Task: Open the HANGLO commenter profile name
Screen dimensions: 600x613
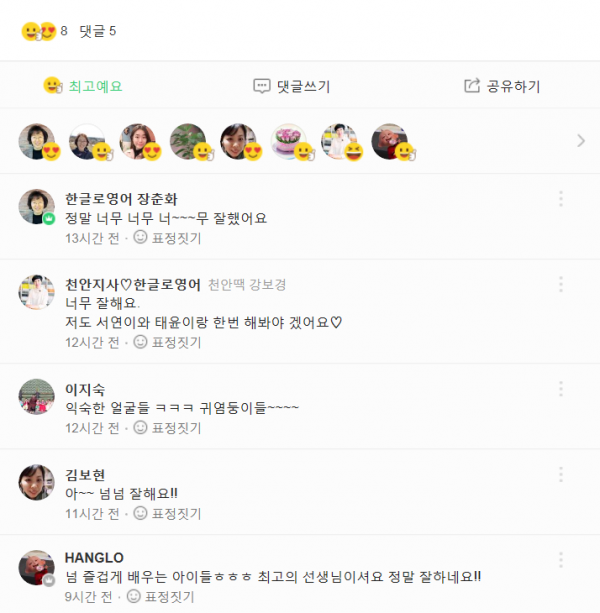Action: pos(94,557)
